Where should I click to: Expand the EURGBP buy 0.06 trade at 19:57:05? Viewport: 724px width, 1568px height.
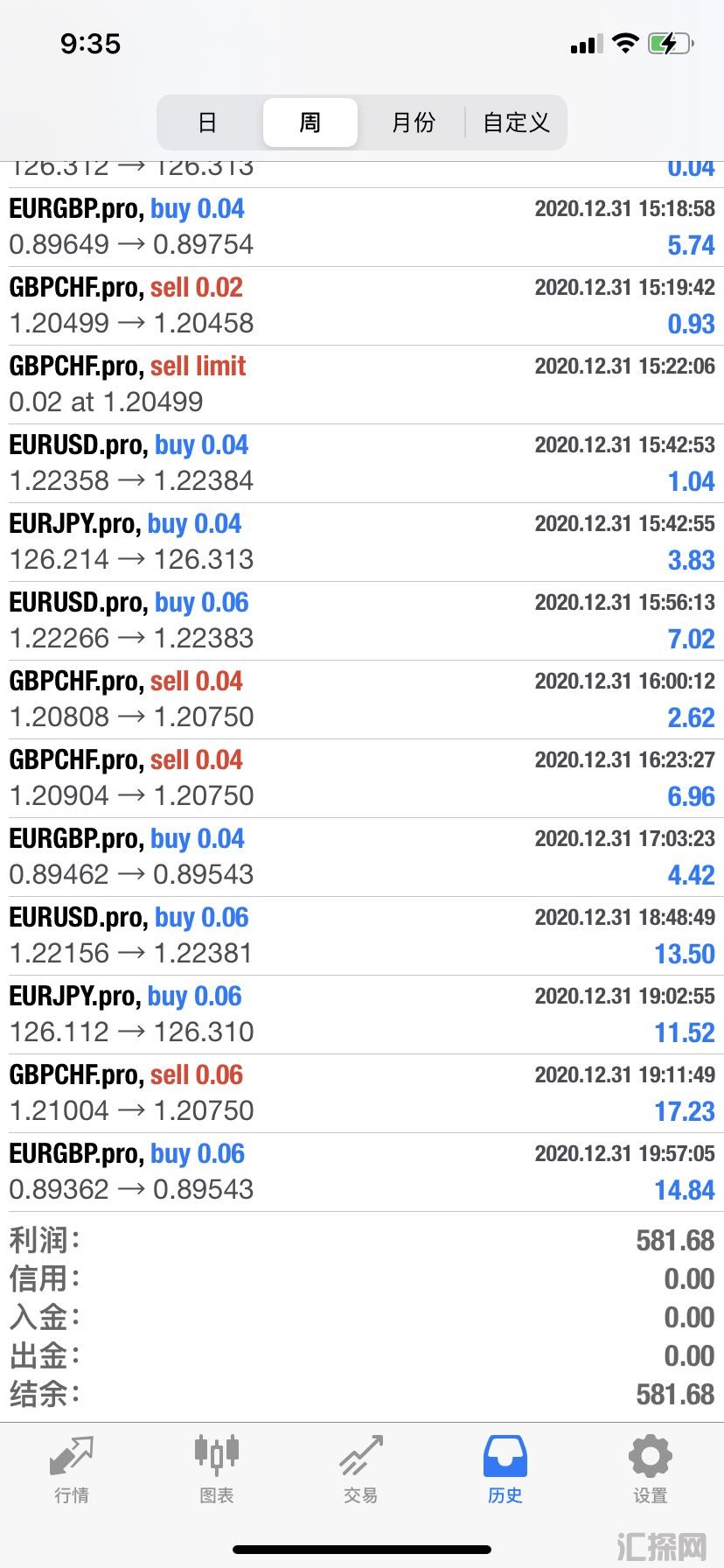(362, 1172)
